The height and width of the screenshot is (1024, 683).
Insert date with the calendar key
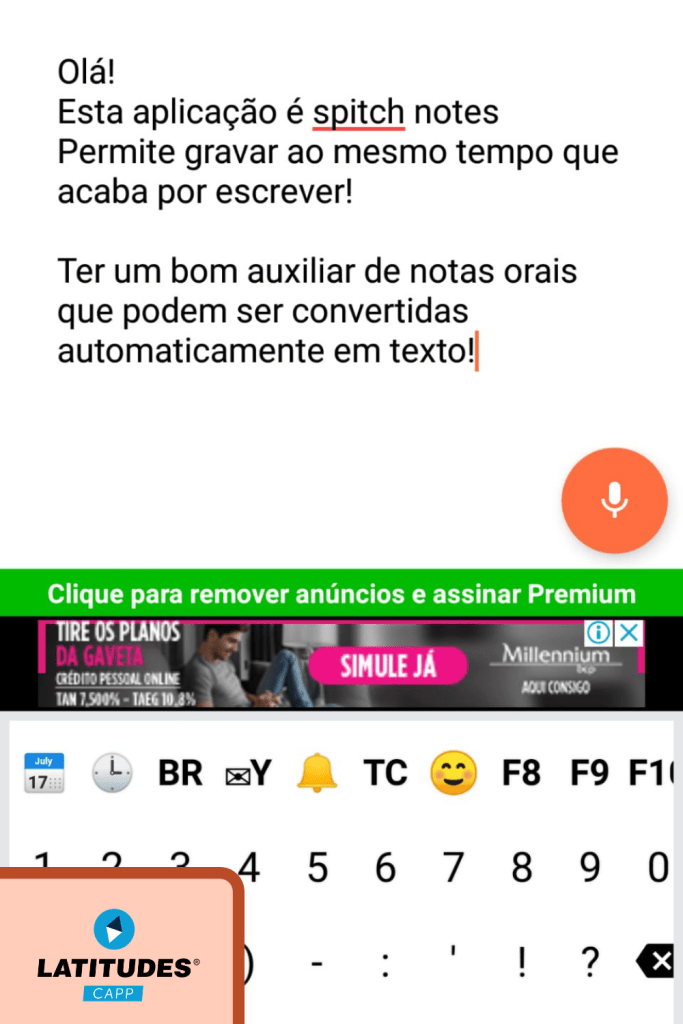(44, 773)
